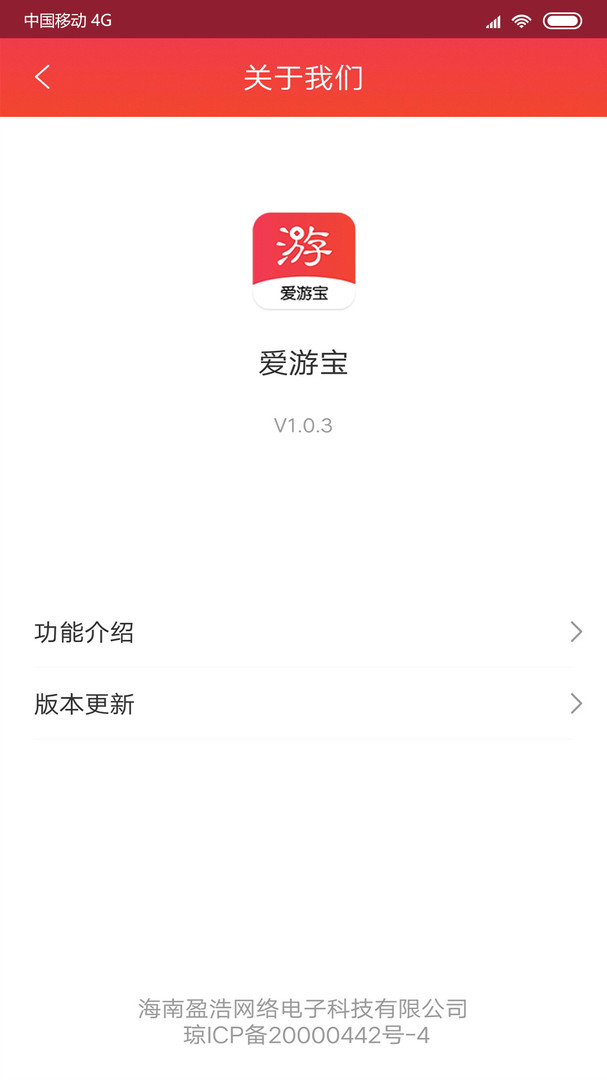The width and height of the screenshot is (607, 1080).
Task: Open the 功能介绍 row
Action: (303, 632)
